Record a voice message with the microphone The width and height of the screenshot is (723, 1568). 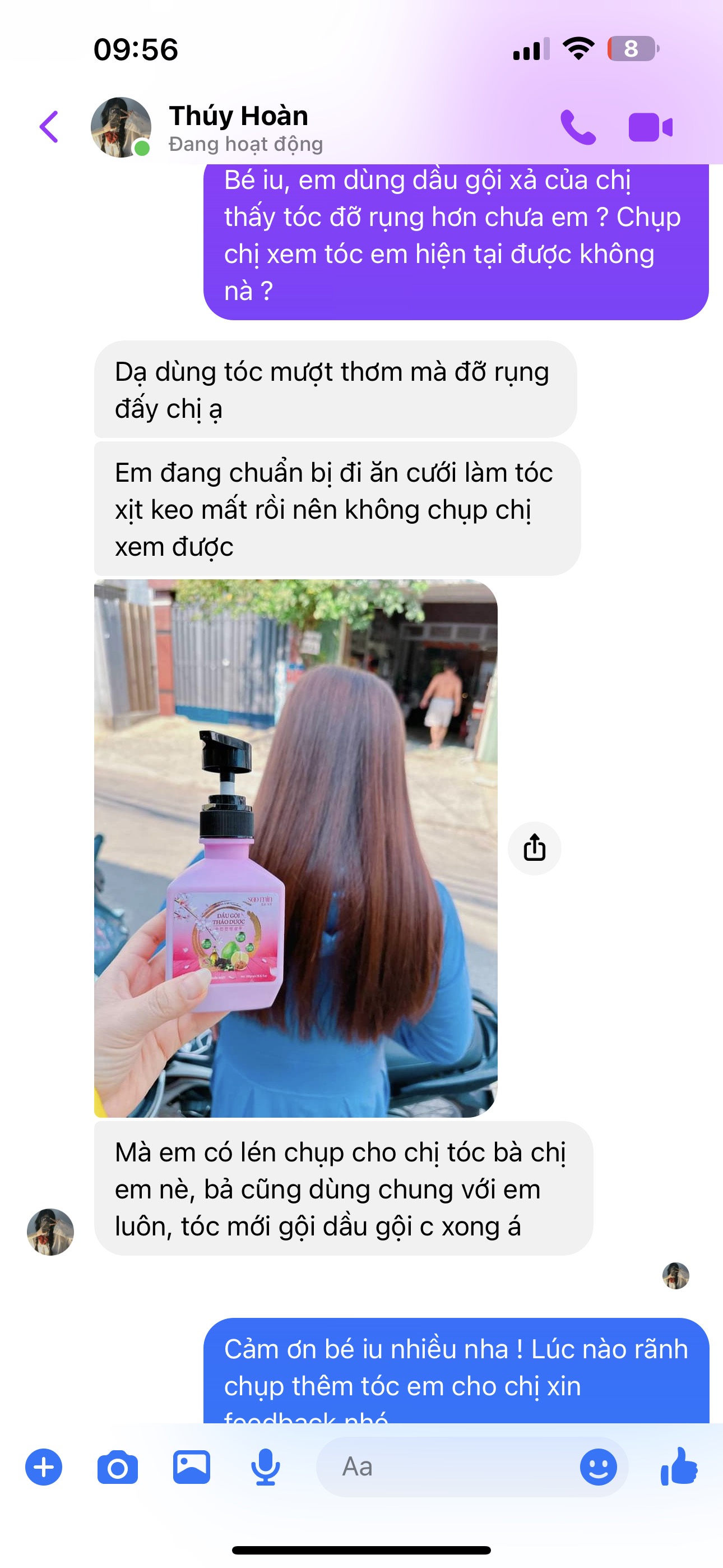(265, 1467)
